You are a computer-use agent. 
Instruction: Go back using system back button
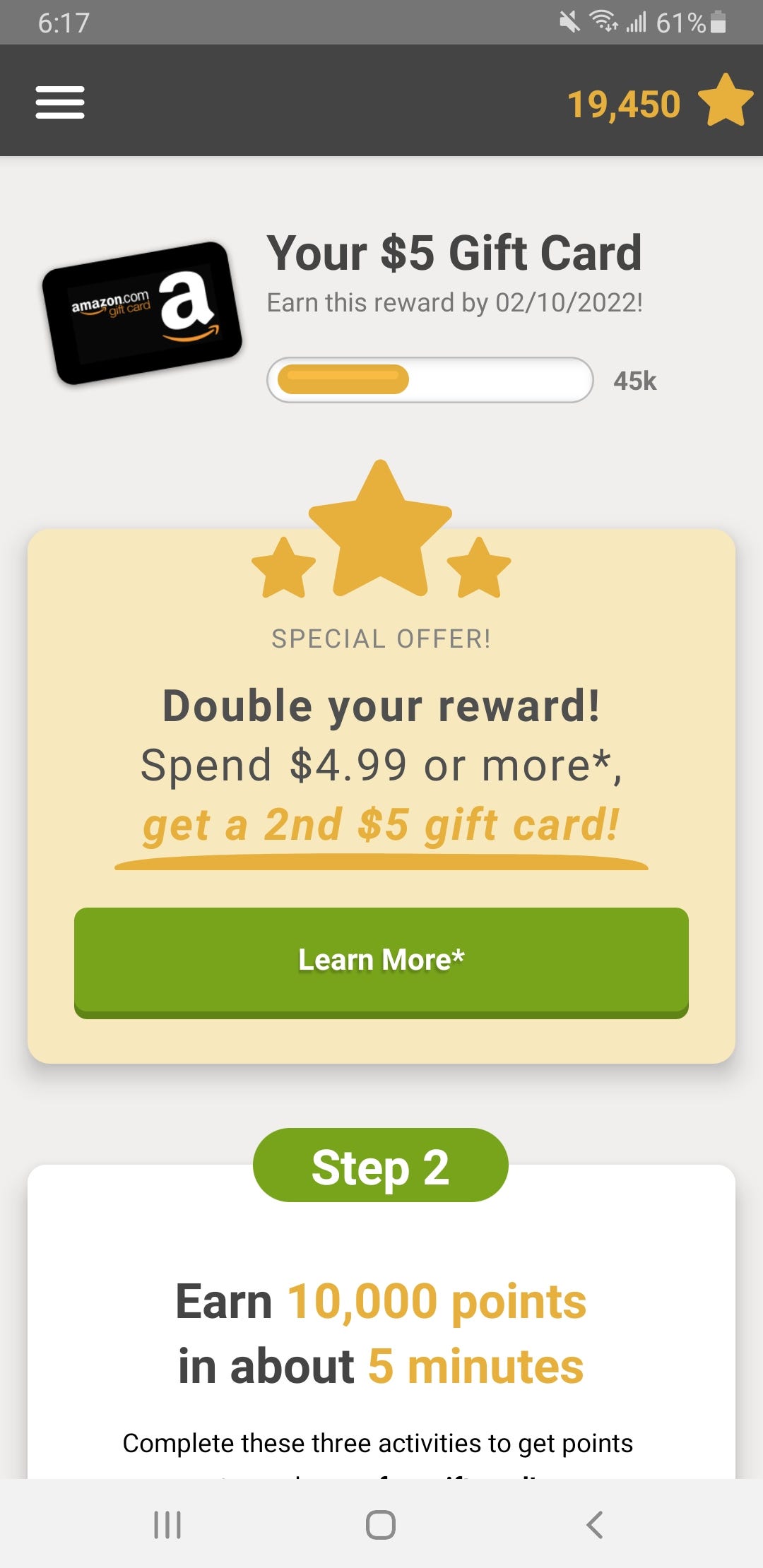(x=594, y=1524)
